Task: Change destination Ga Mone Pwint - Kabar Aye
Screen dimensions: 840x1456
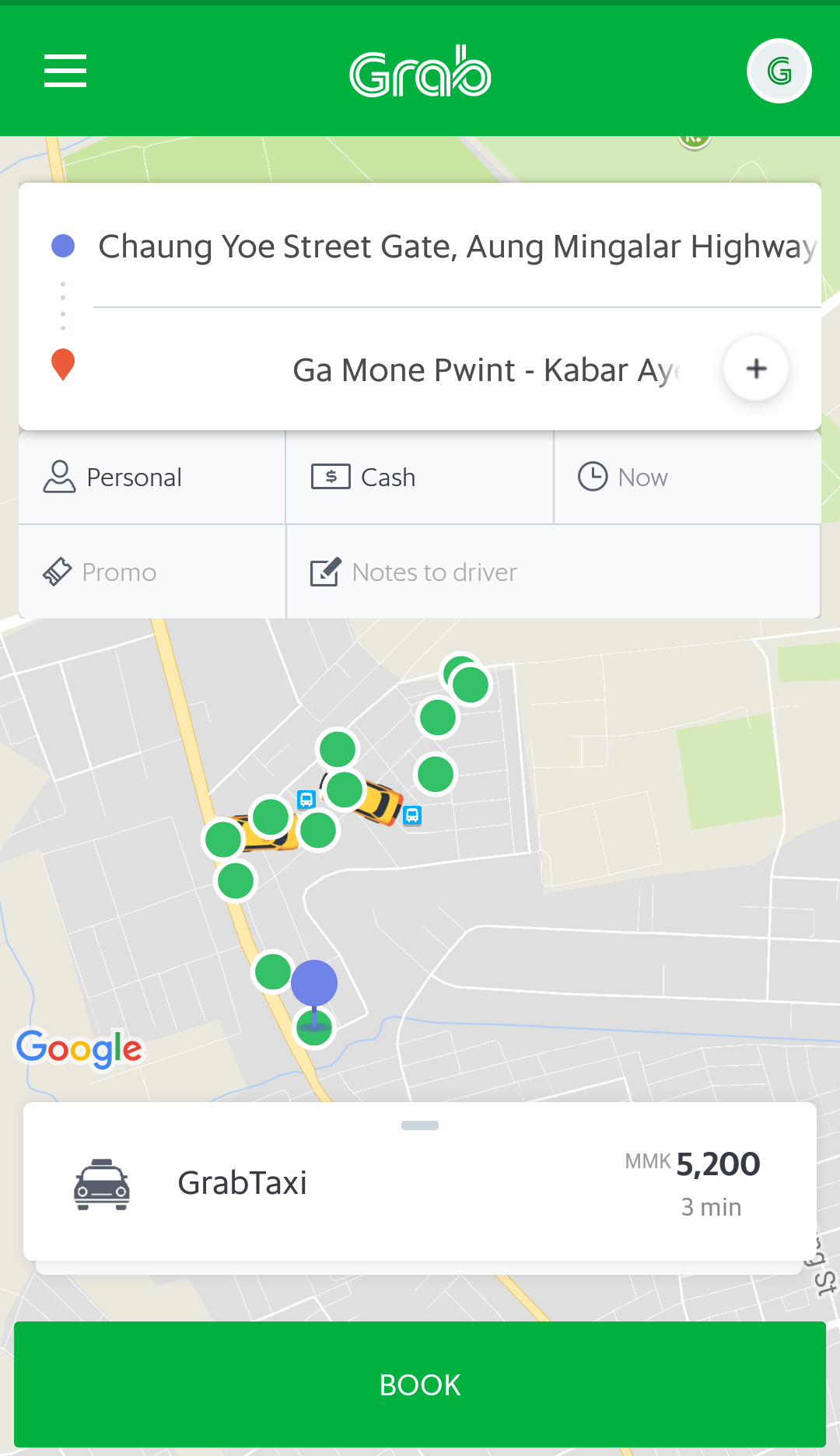Action: (x=486, y=370)
